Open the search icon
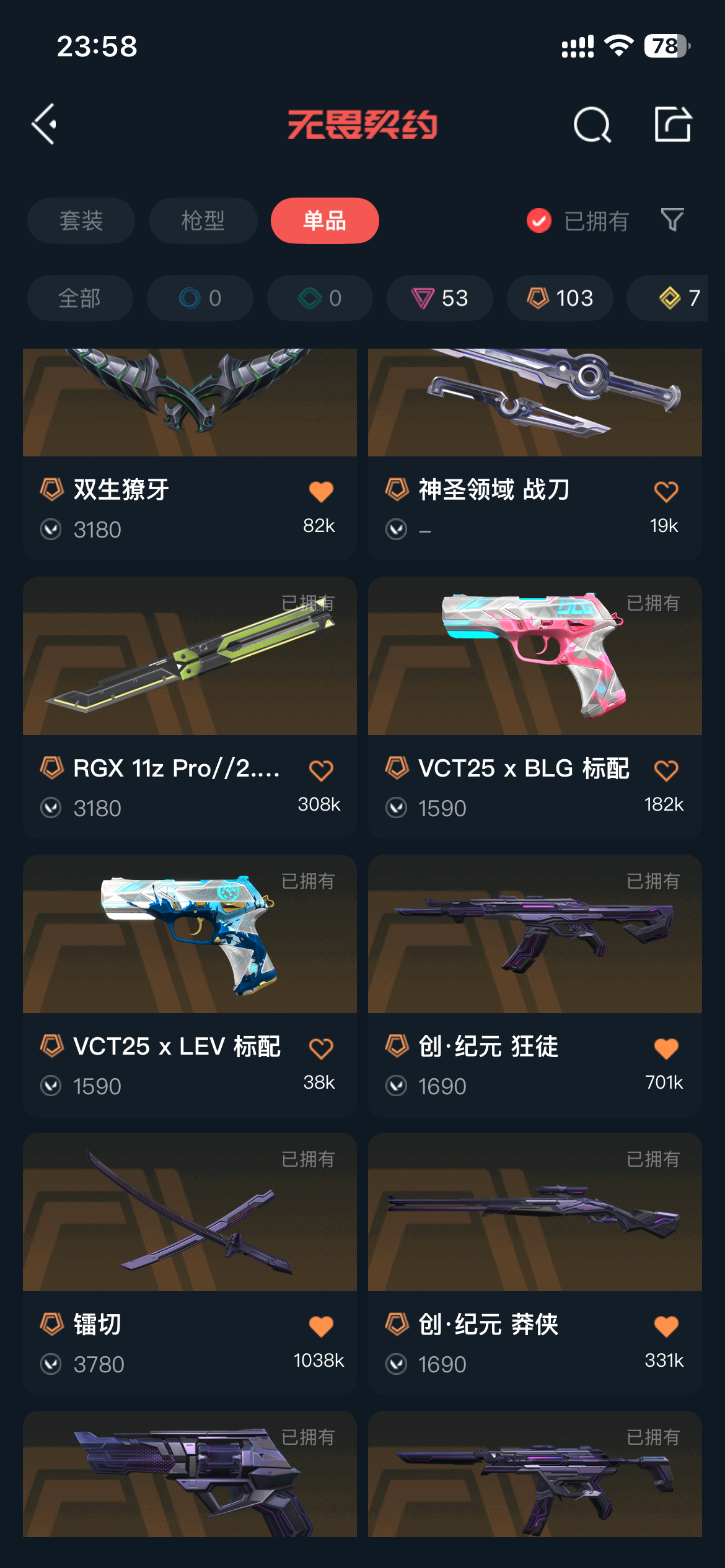 point(592,124)
